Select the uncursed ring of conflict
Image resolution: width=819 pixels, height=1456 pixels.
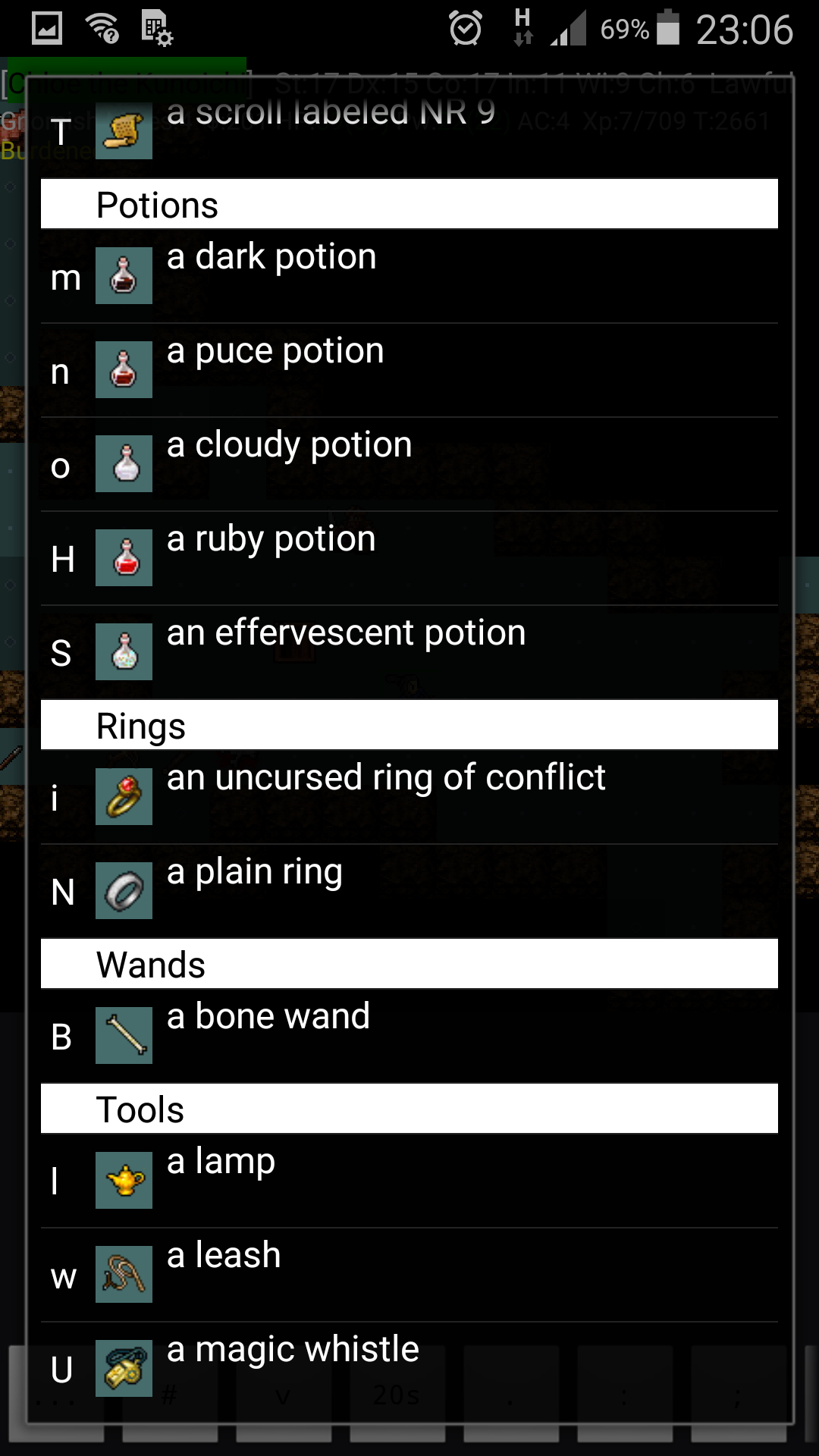pos(409,797)
